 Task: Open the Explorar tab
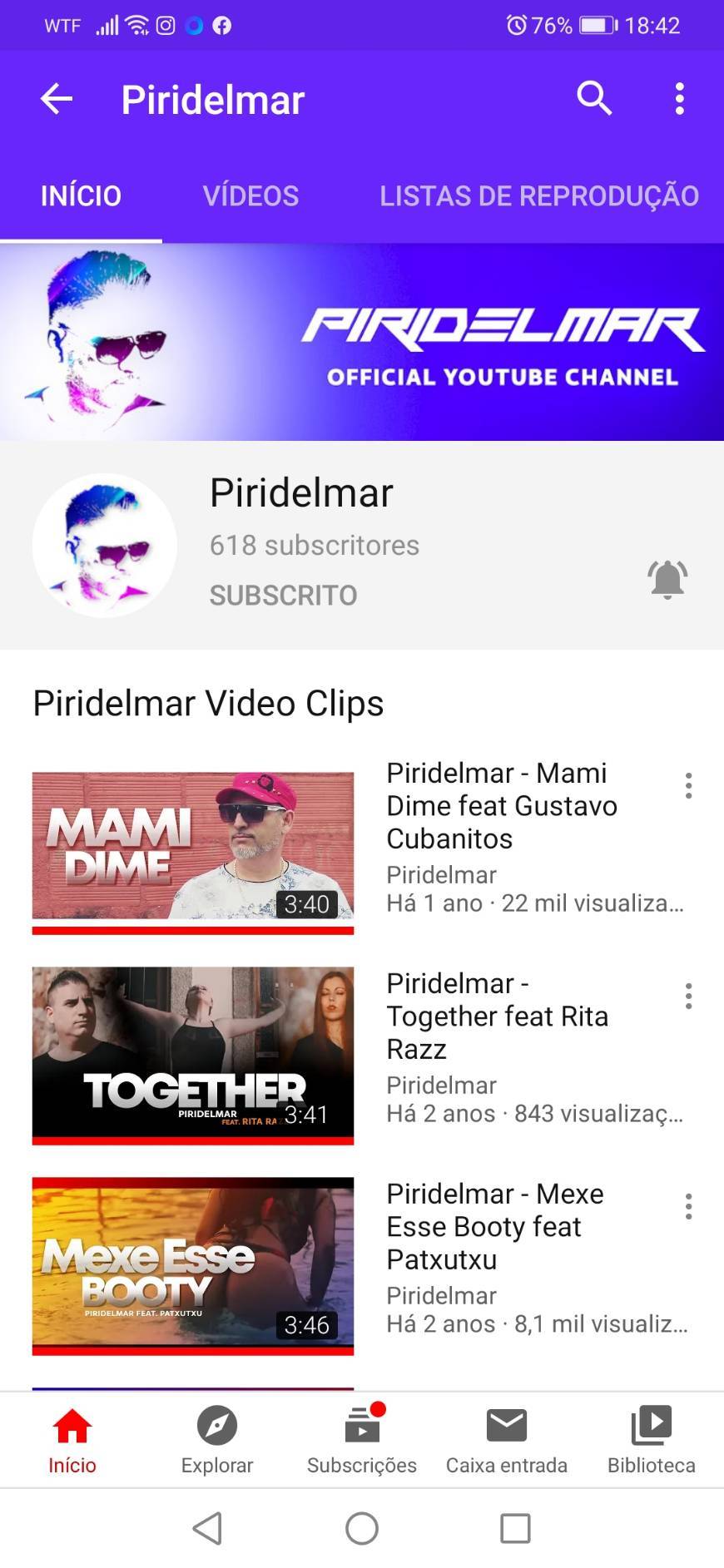217,1441
